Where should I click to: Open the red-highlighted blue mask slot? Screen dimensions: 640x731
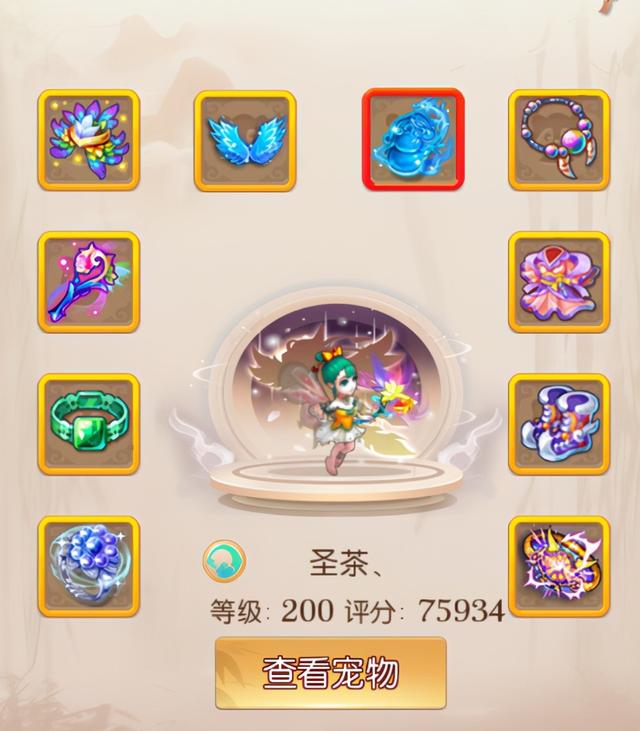click(413, 139)
